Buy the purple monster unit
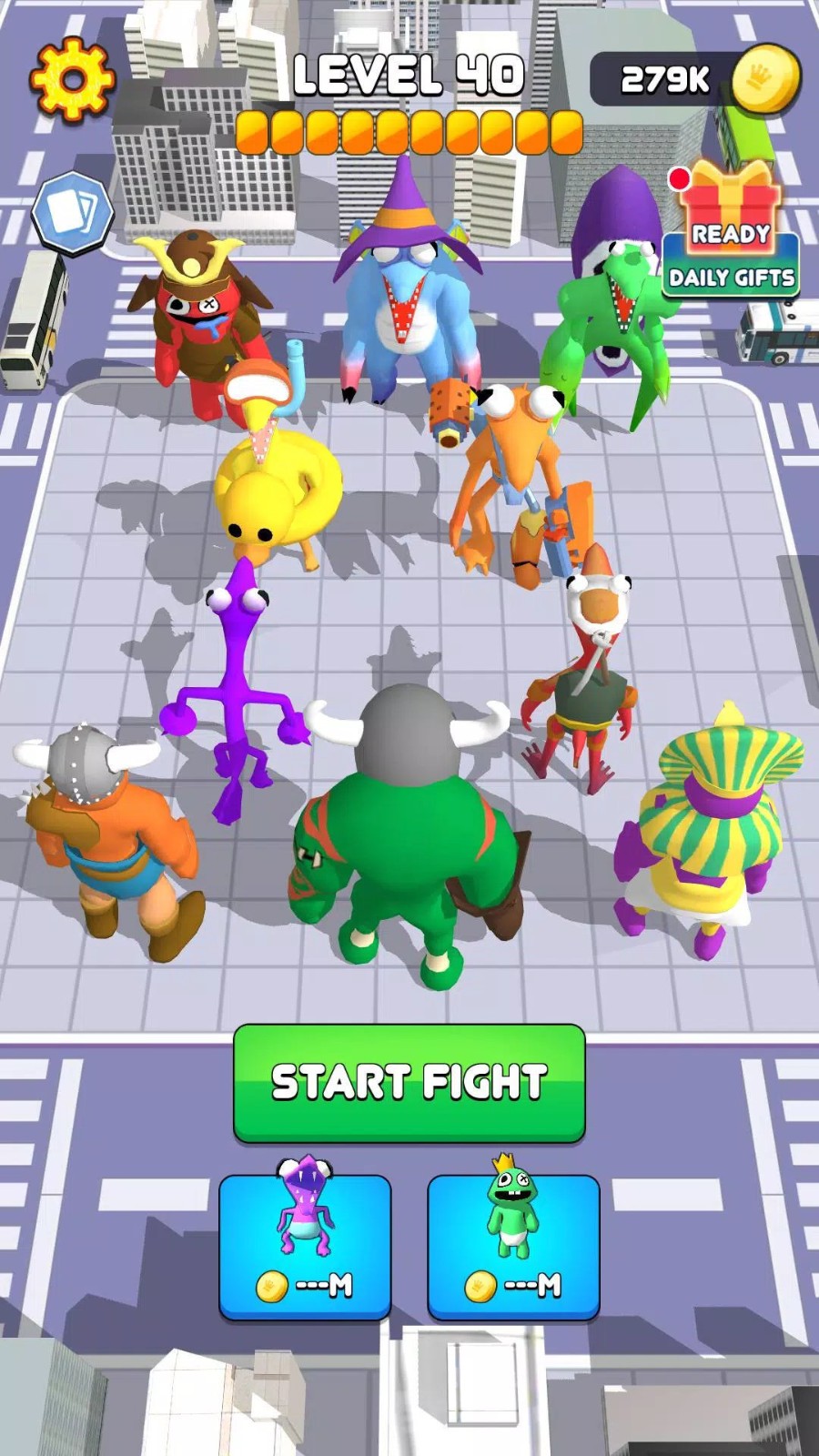This screenshot has height=1456, width=819. (305, 1246)
